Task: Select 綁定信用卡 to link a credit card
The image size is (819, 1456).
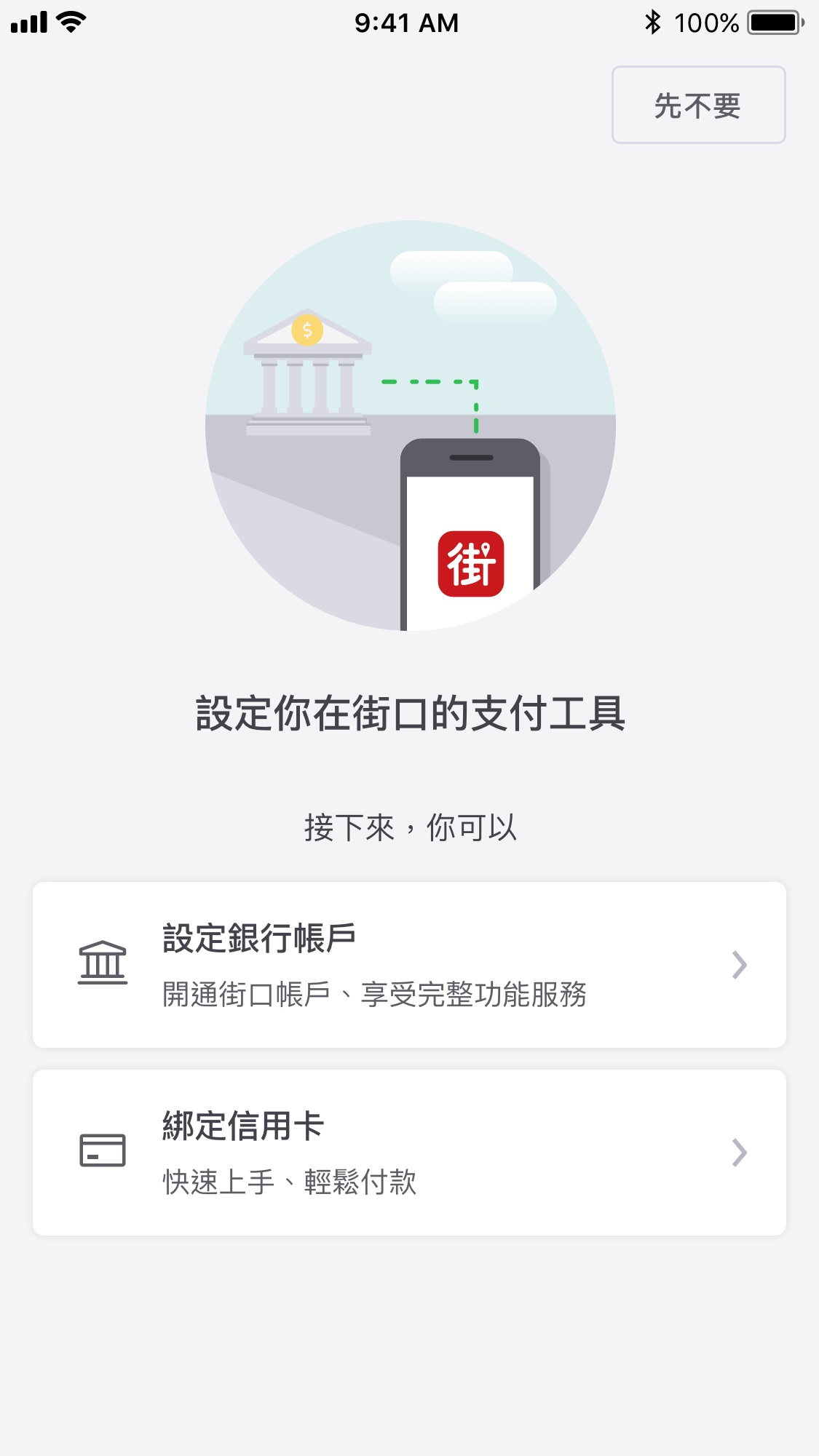Action: [409, 1153]
